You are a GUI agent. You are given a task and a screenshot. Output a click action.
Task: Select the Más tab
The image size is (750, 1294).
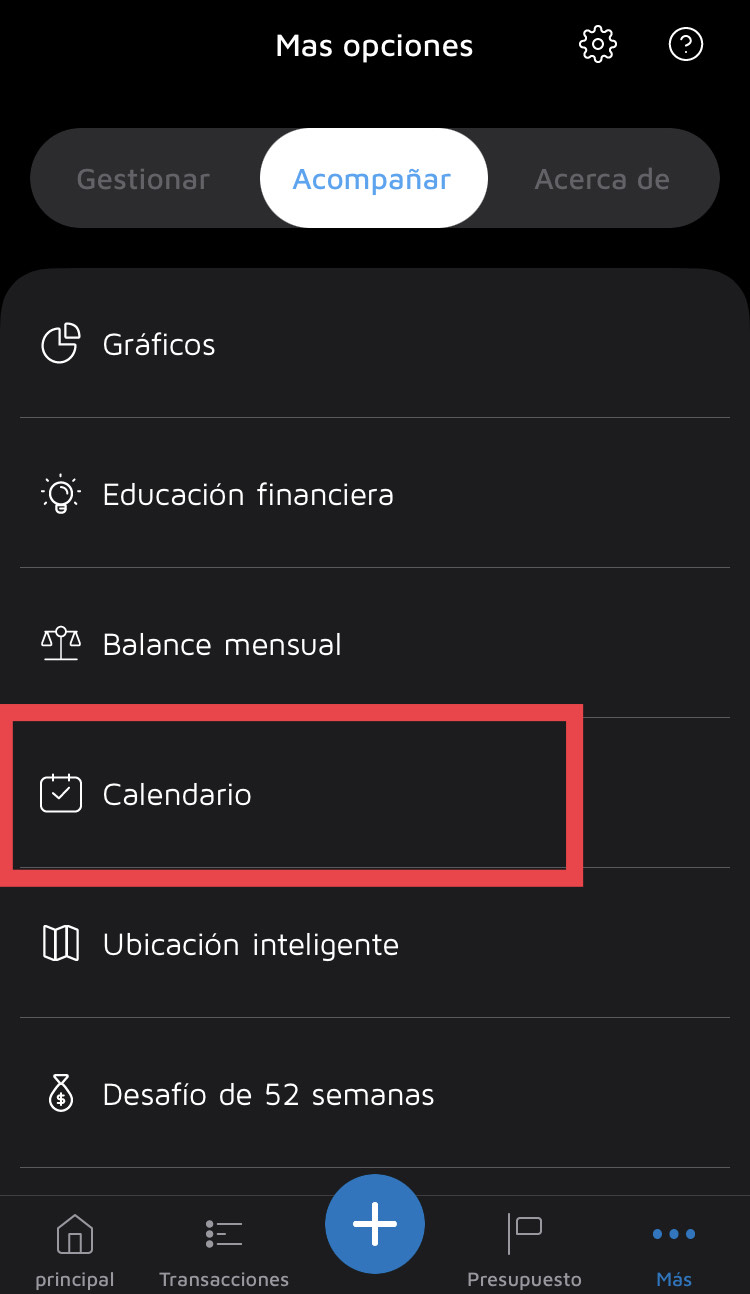tap(674, 1249)
